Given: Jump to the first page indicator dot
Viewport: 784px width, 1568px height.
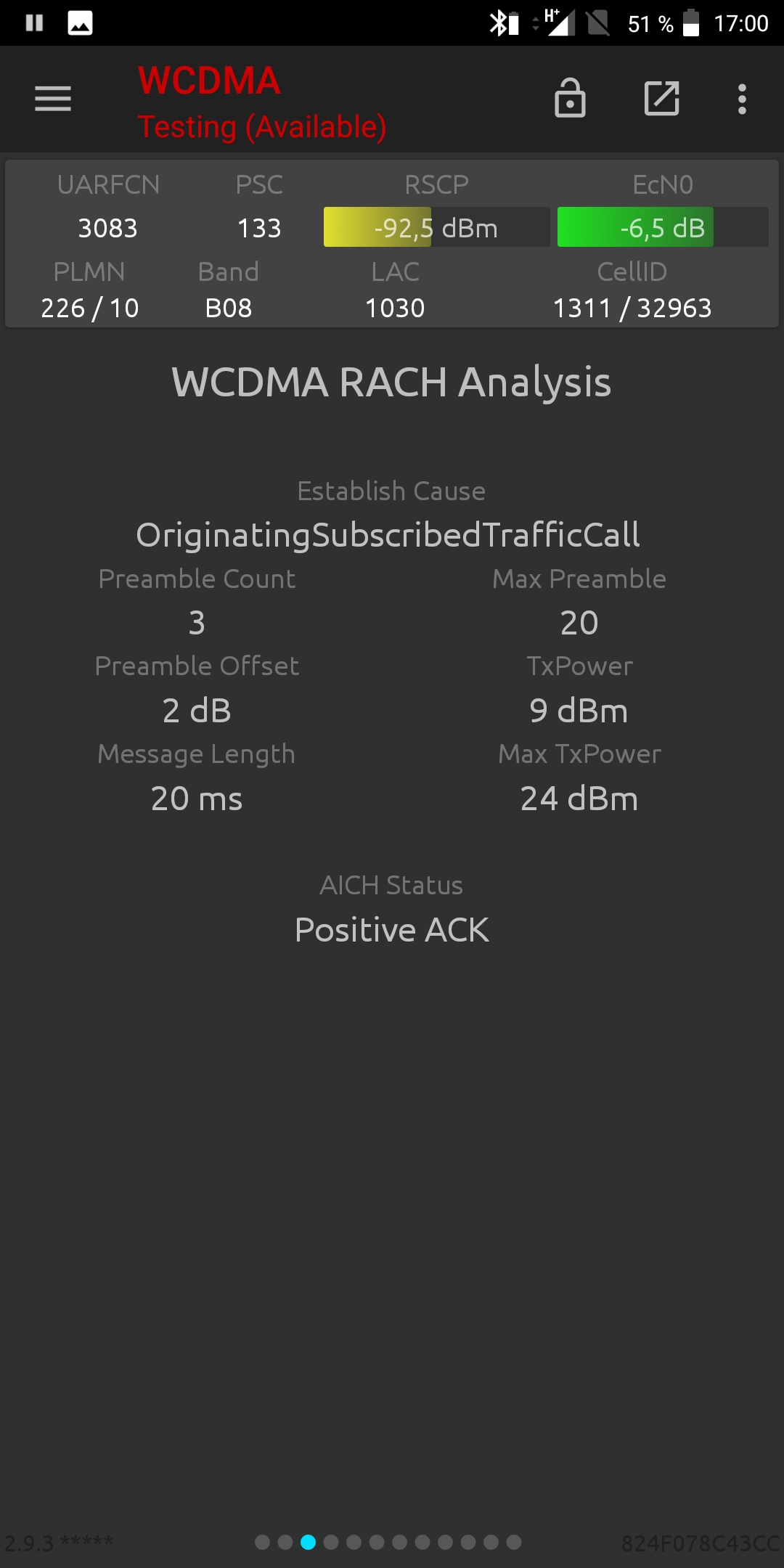Looking at the screenshot, I should 263,1542.
